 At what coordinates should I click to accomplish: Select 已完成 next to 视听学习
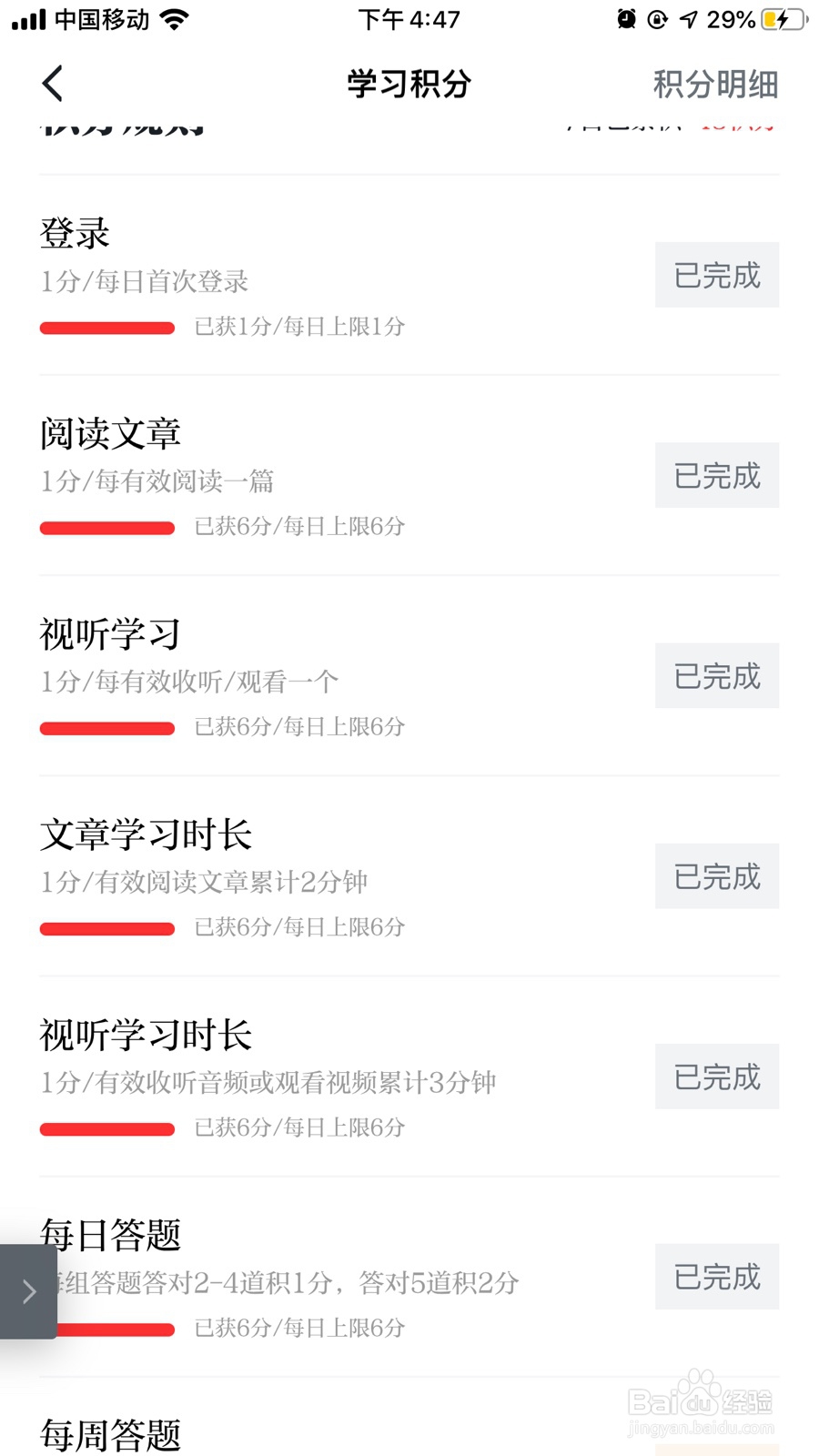[716, 675]
